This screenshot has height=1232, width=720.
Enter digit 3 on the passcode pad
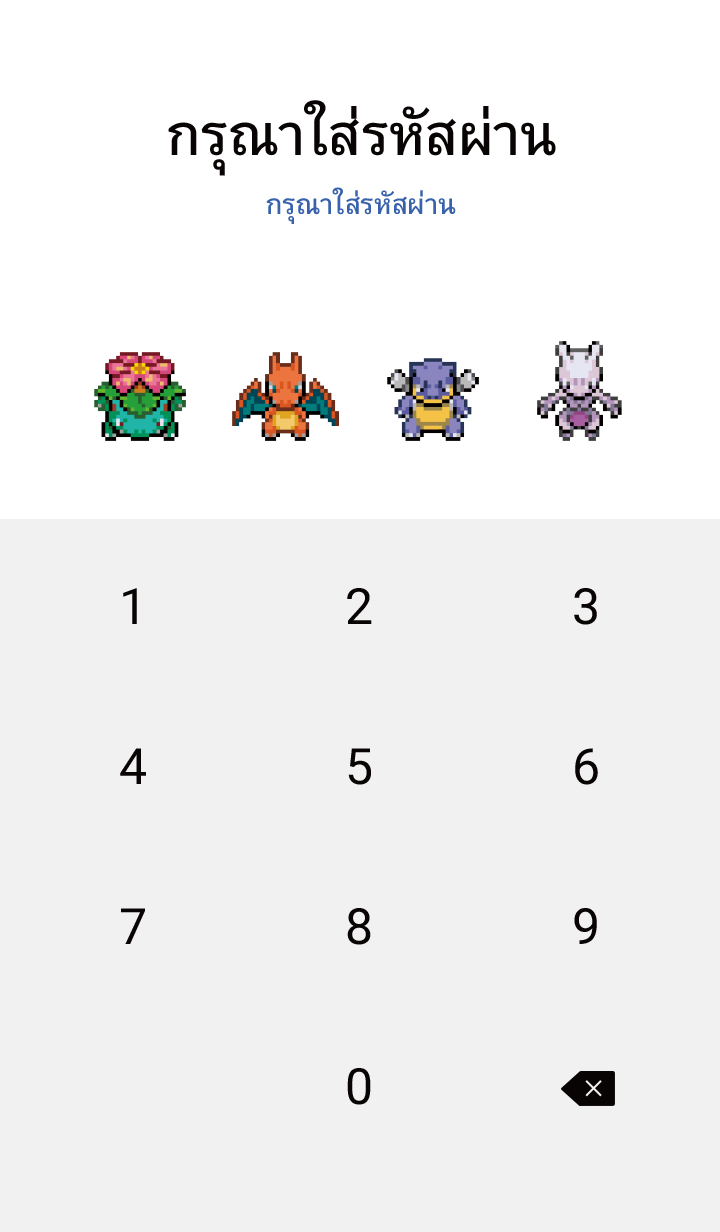[x=586, y=607]
